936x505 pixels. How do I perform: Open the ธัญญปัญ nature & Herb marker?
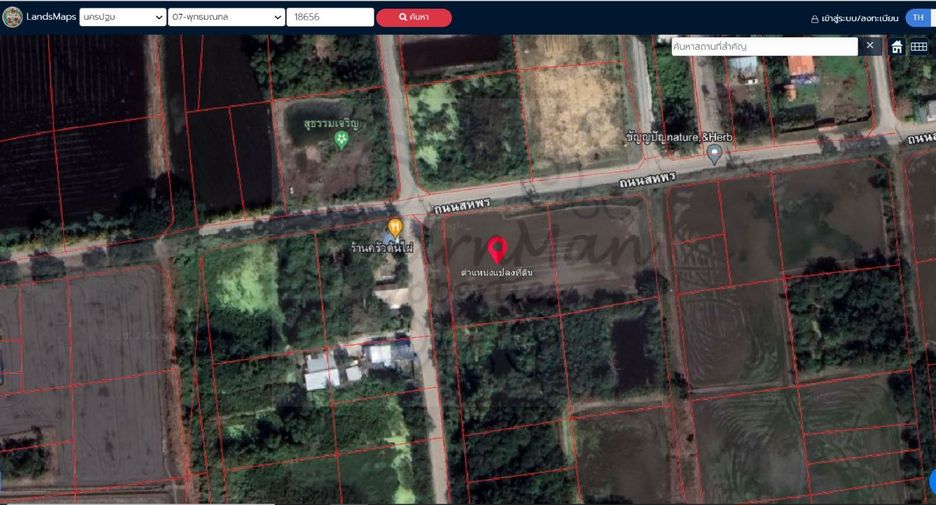[x=714, y=155]
